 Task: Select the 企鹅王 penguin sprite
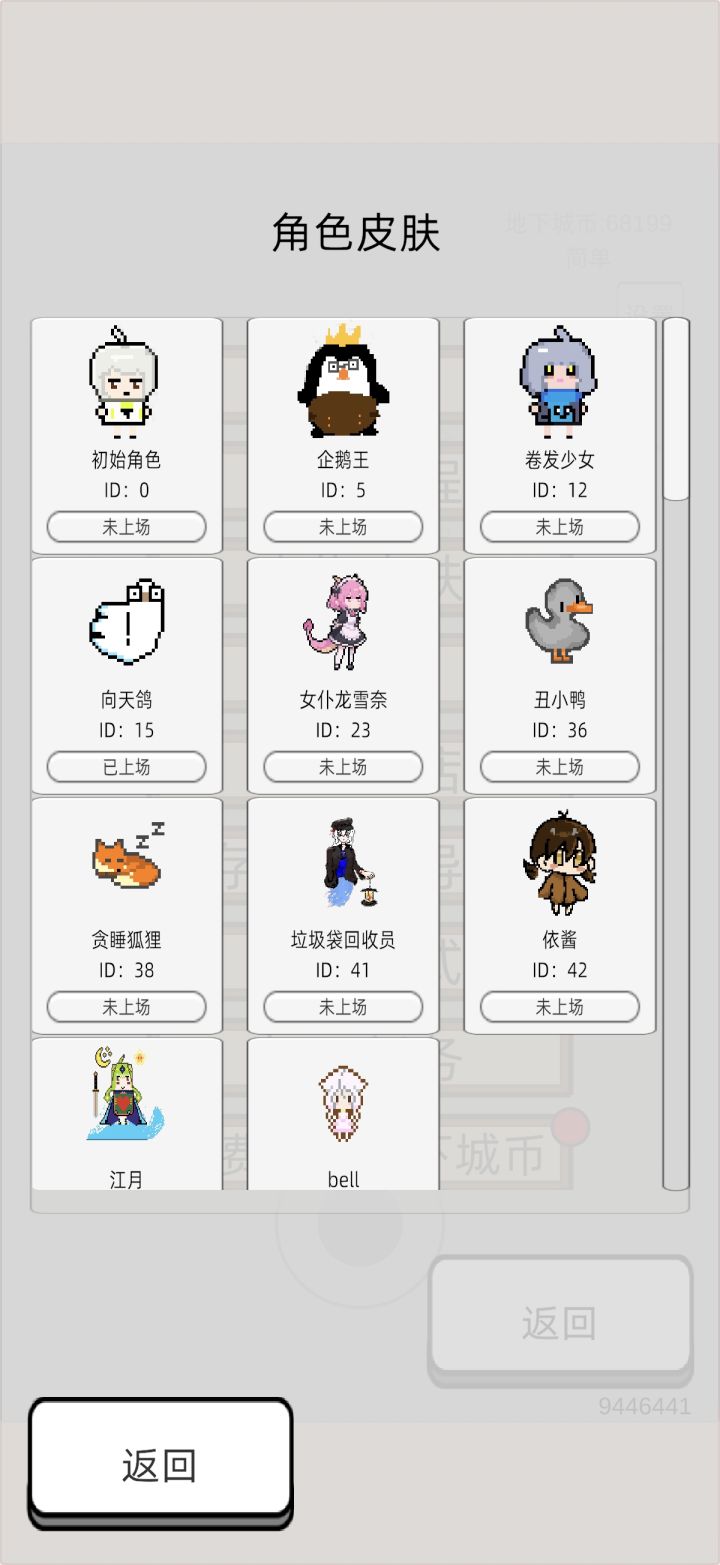tap(343, 380)
